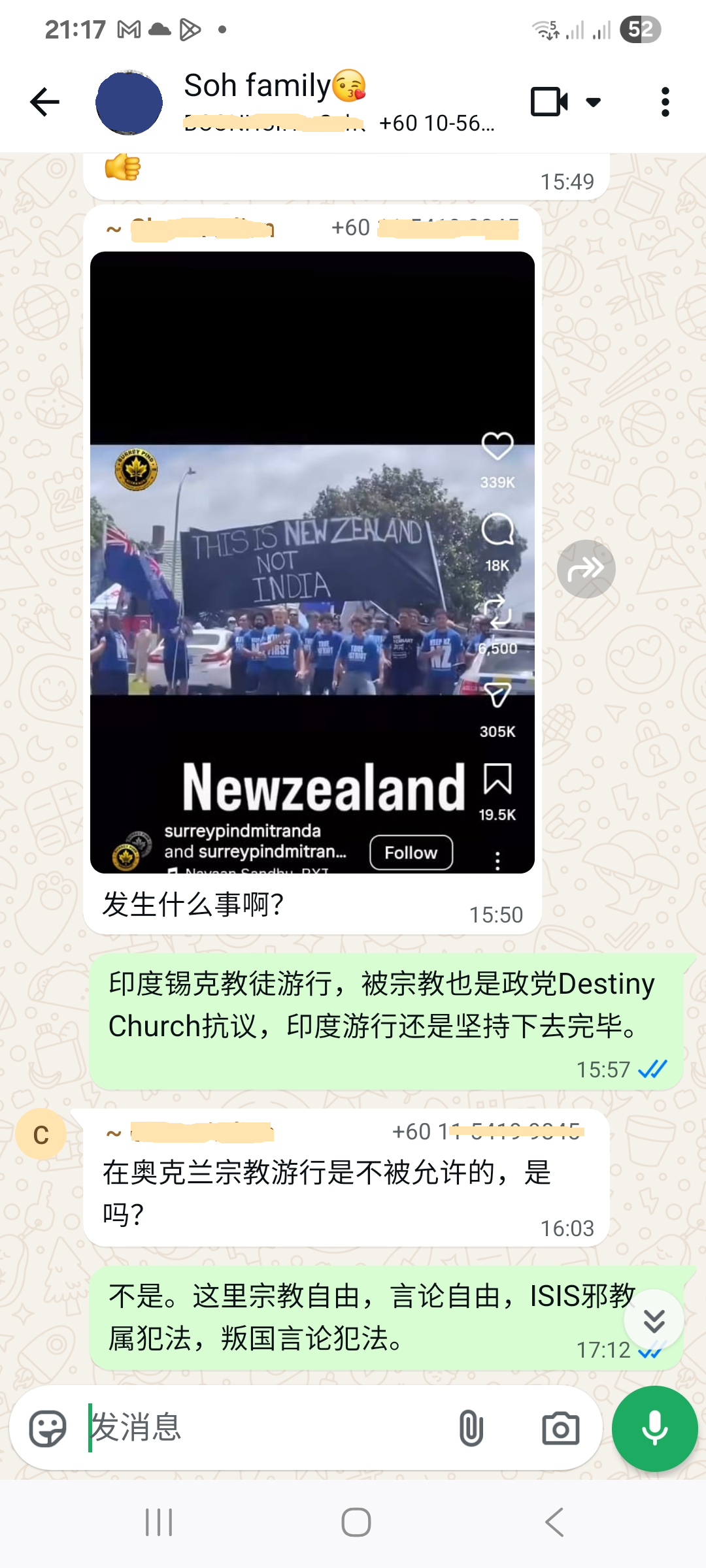706x1568 pixels.
Task: Start a video call with Soh family
Action: point(549,102)
